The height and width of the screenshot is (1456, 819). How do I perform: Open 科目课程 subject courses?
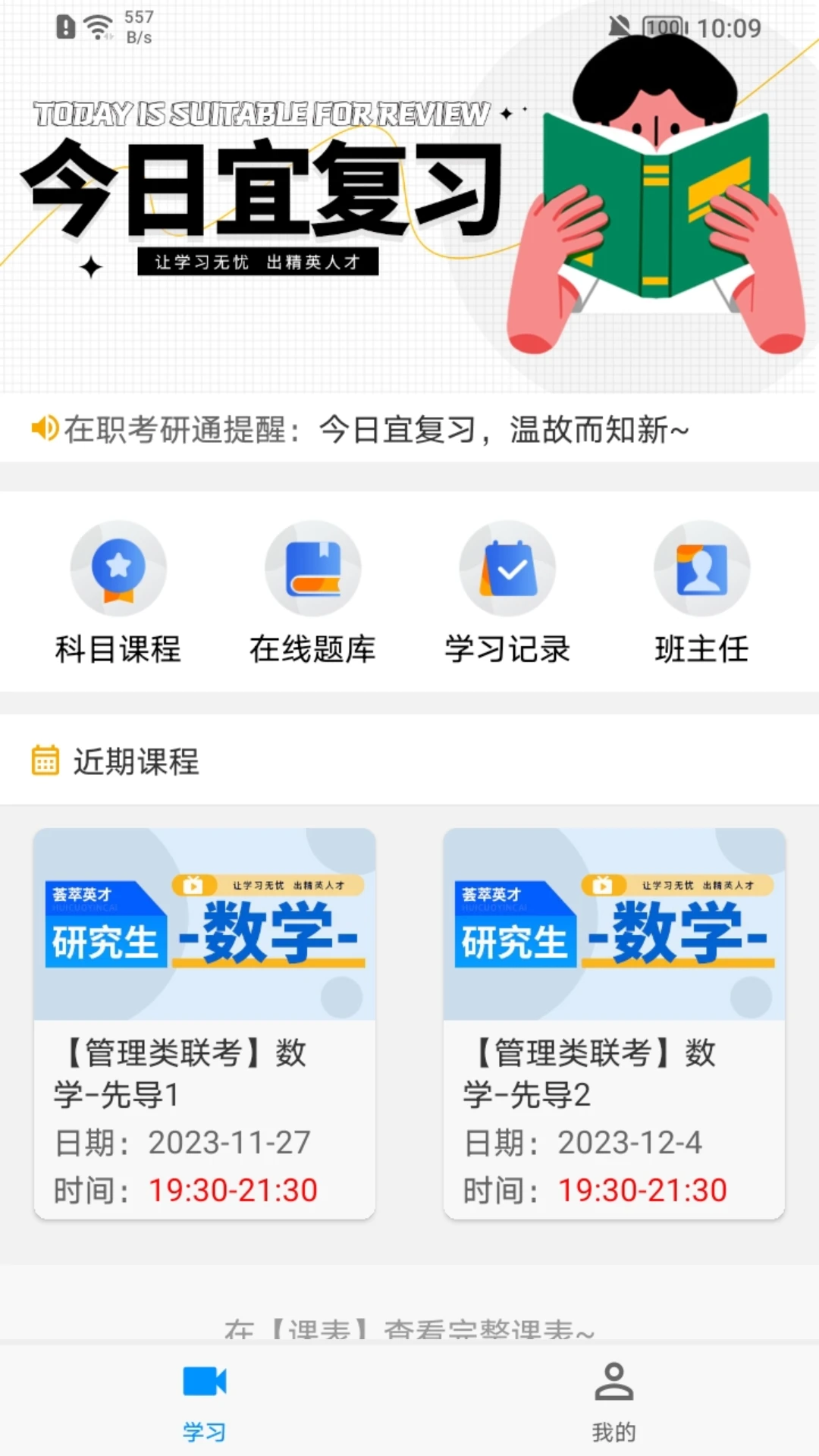(118, 591)
